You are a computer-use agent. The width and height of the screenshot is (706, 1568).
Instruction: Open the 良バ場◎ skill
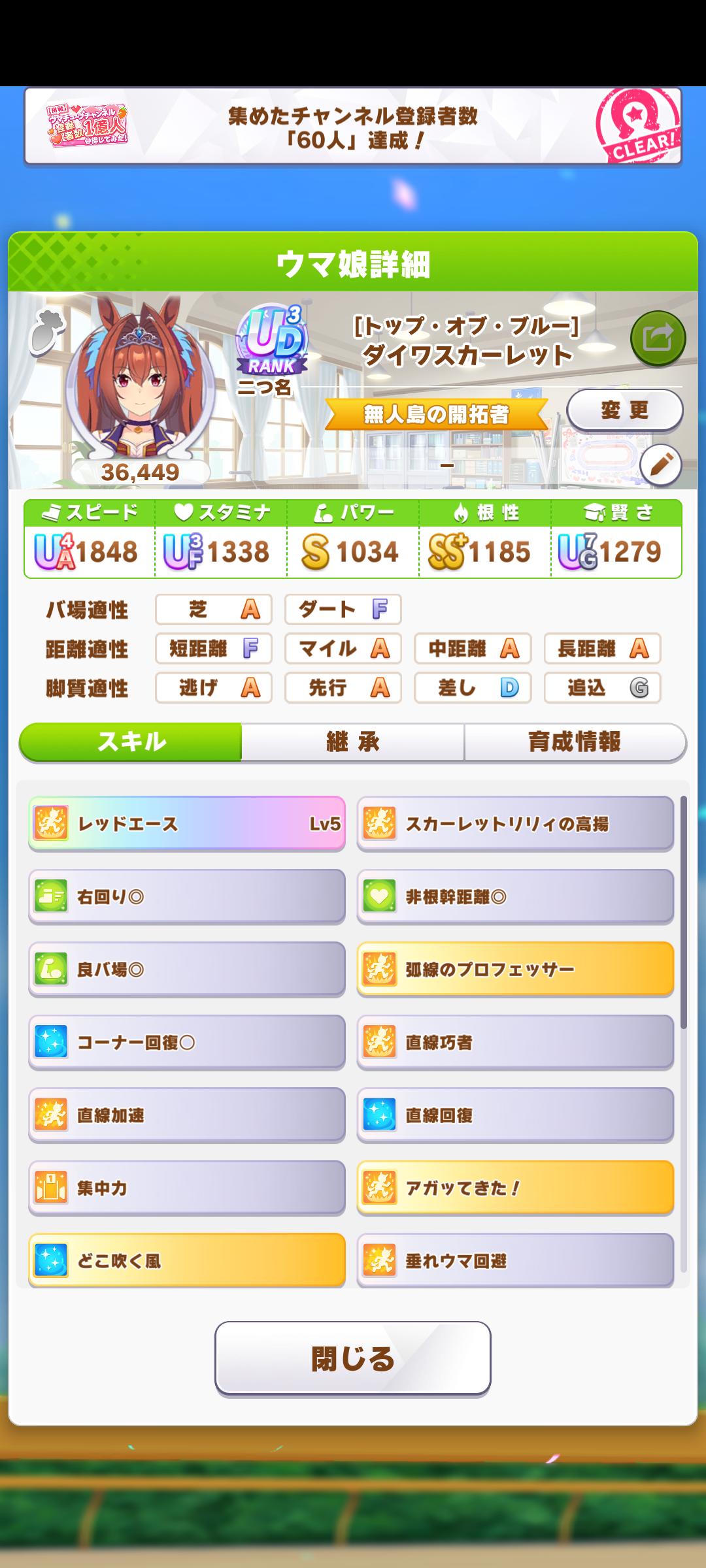[x=187, y=970]
